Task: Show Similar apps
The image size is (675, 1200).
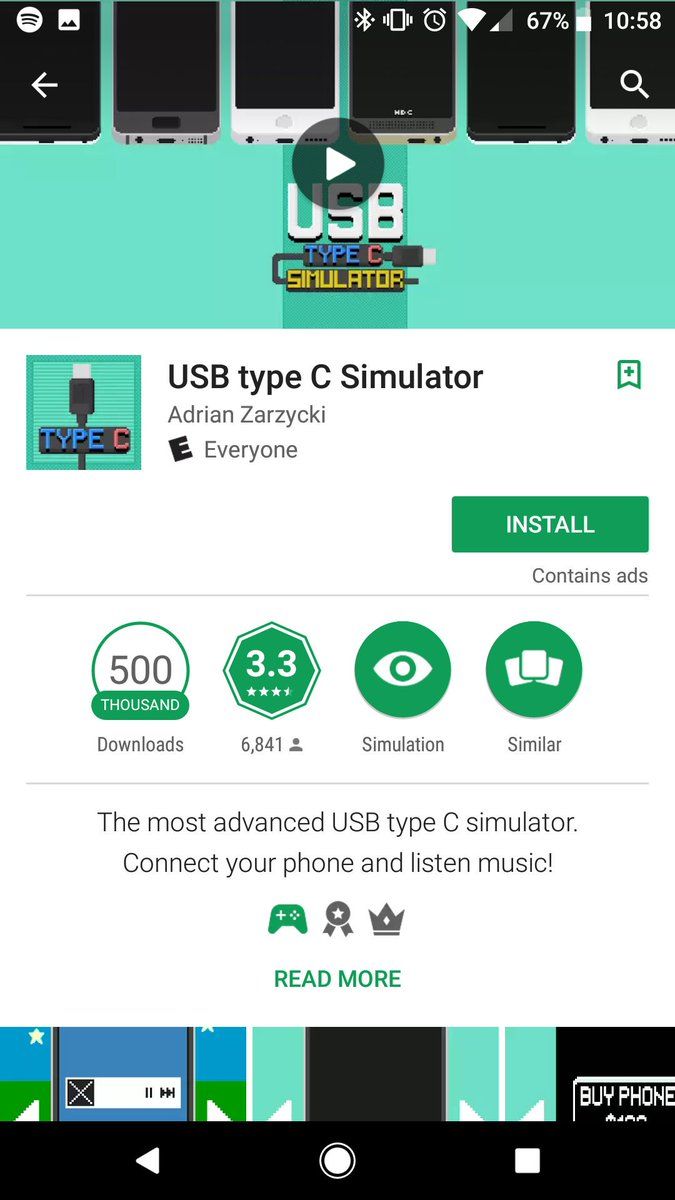Action: pyautogui.click(x=534, y=671)
